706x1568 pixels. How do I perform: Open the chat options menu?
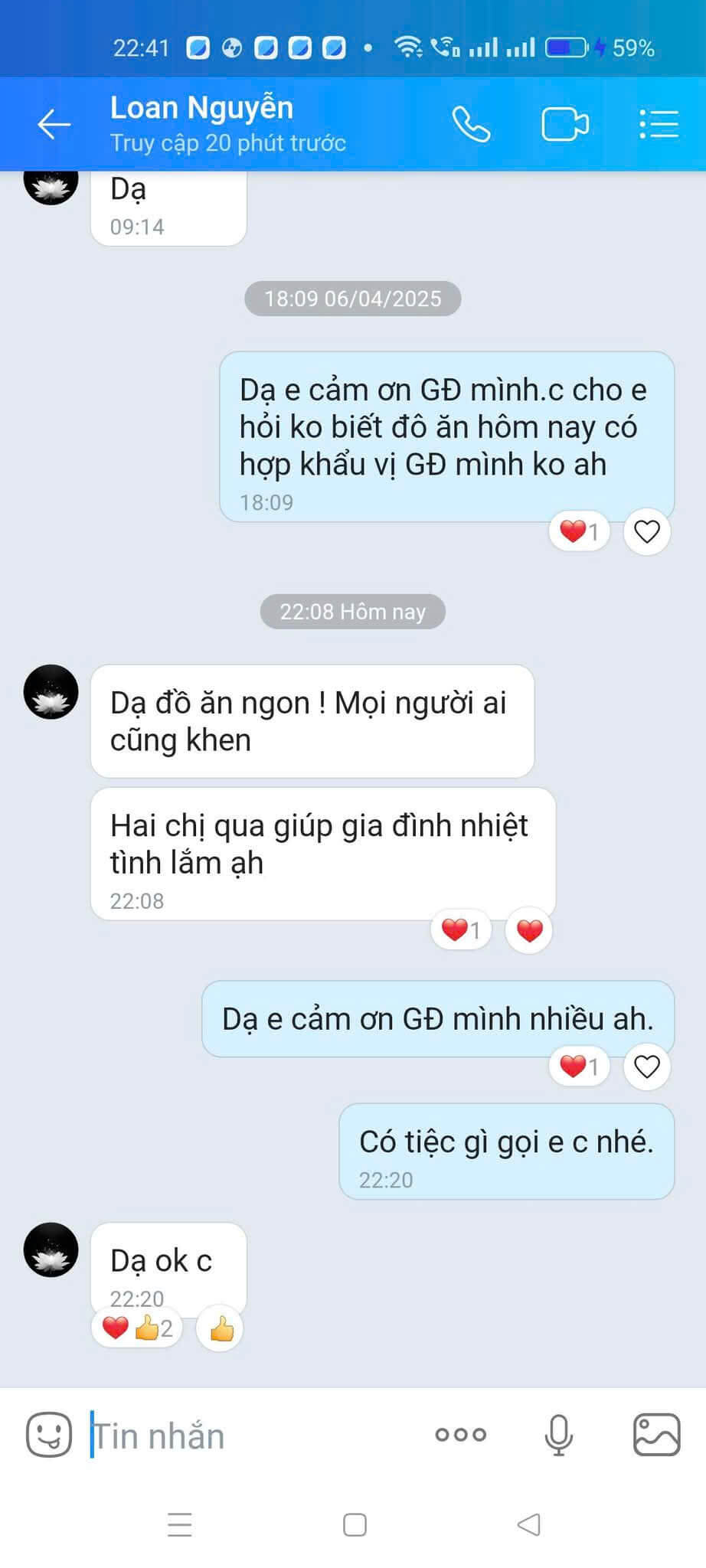pos(659,124)
